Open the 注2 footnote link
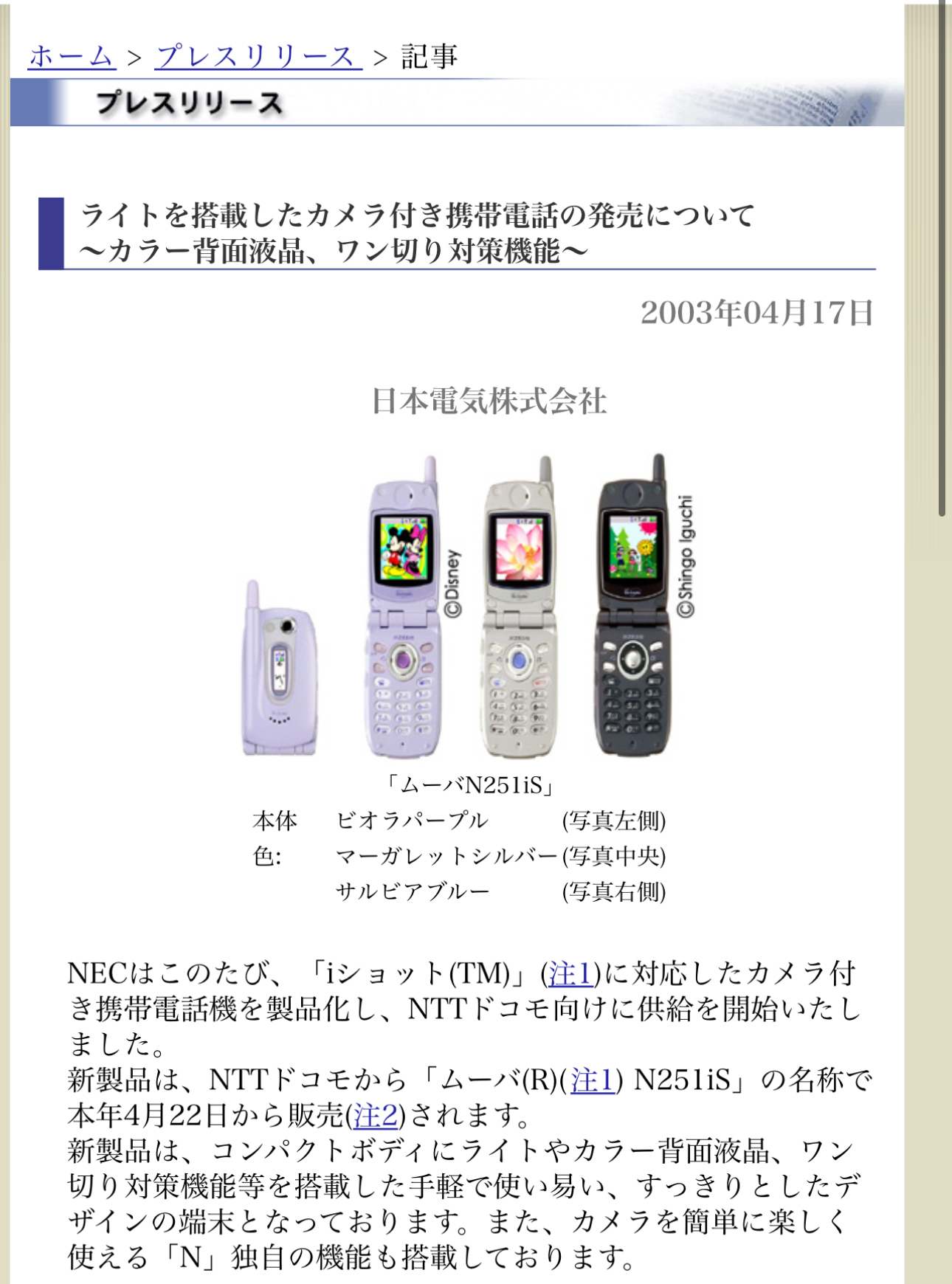 [376, 1115]
